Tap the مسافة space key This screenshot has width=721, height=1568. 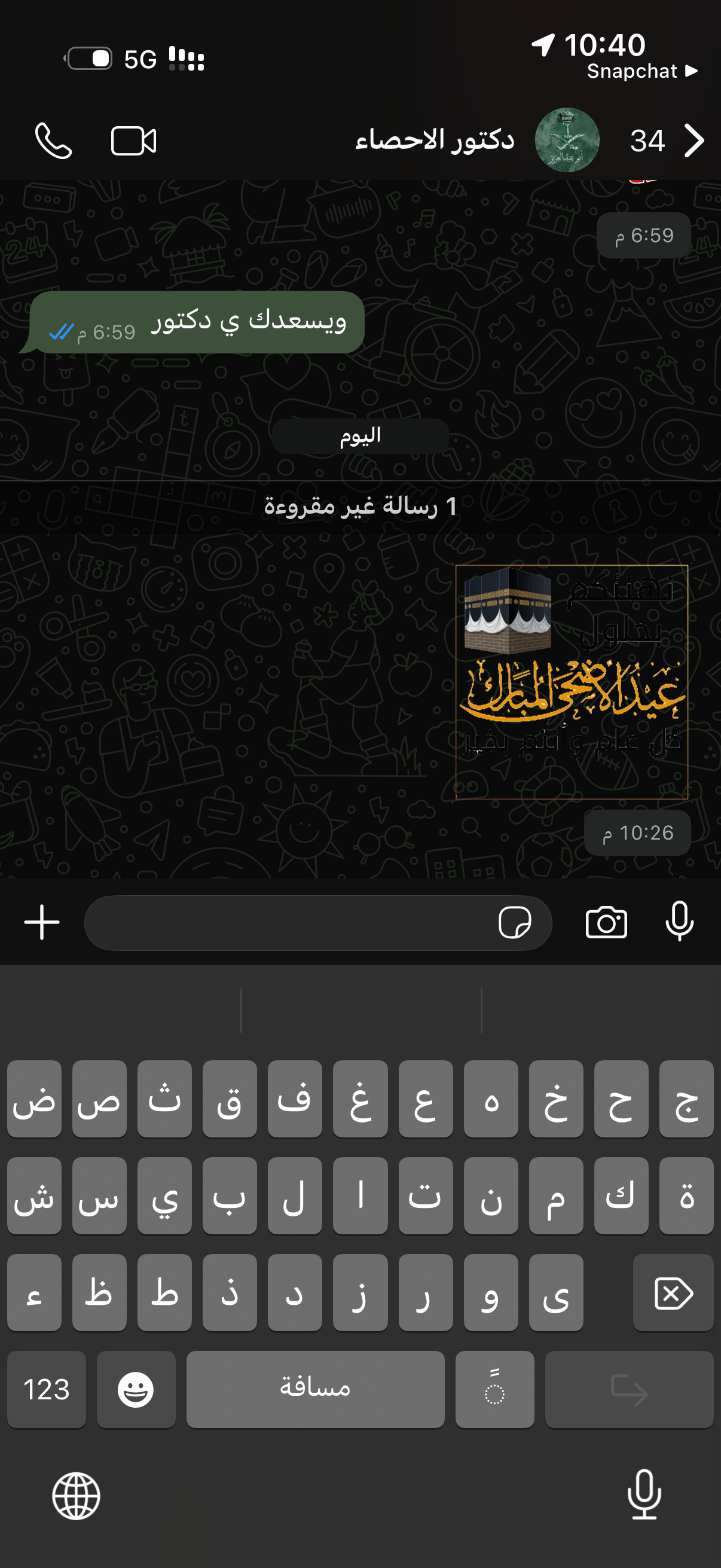point(315,1389)
